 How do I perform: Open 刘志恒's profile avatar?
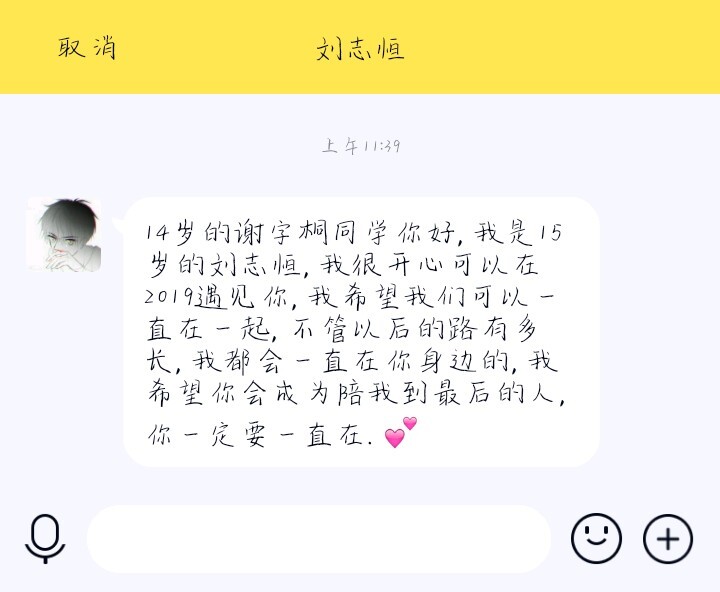pos(64,234)
